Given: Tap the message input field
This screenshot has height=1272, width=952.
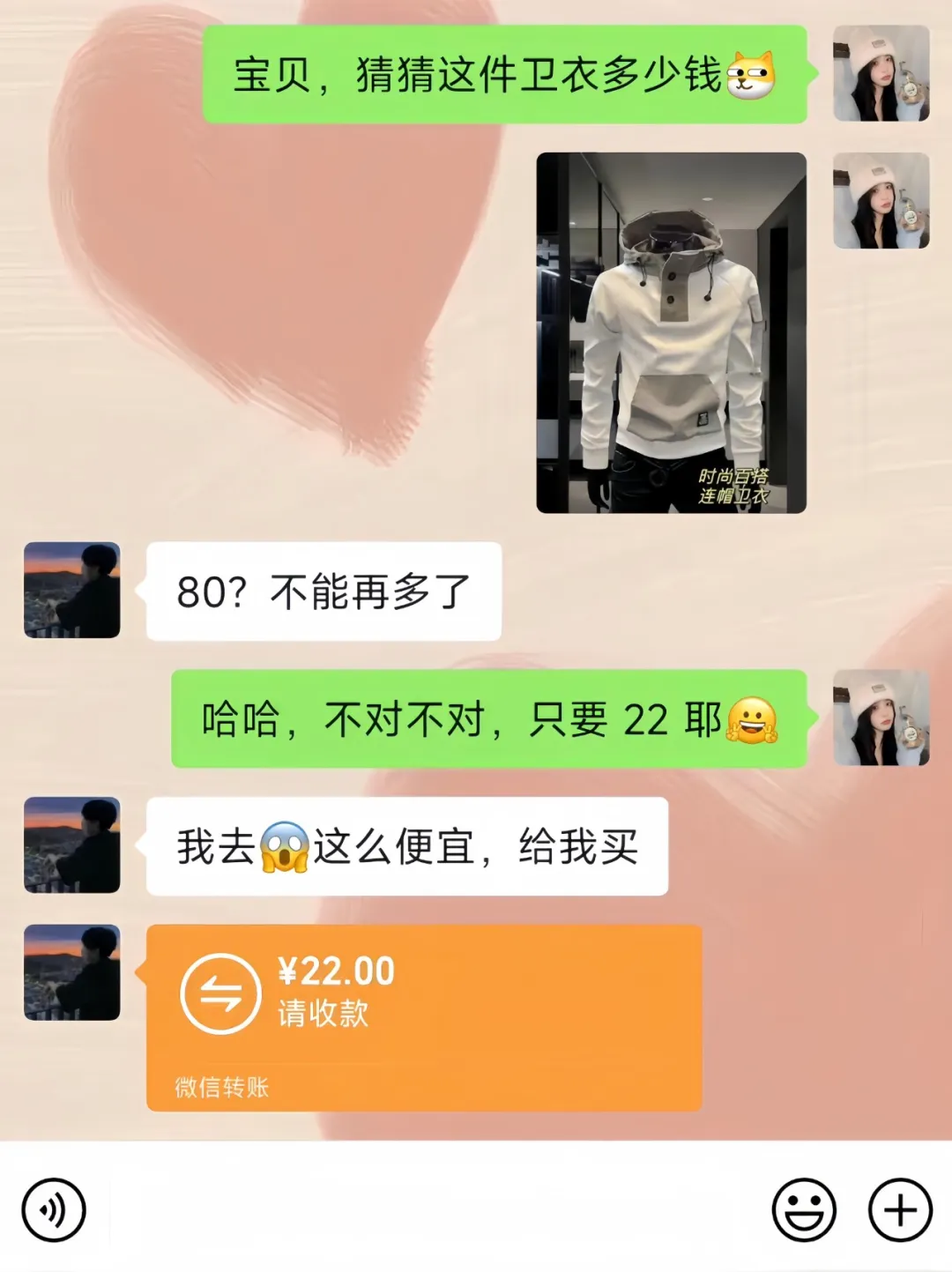Looking at the screenshot, I should click(432, 1209).
